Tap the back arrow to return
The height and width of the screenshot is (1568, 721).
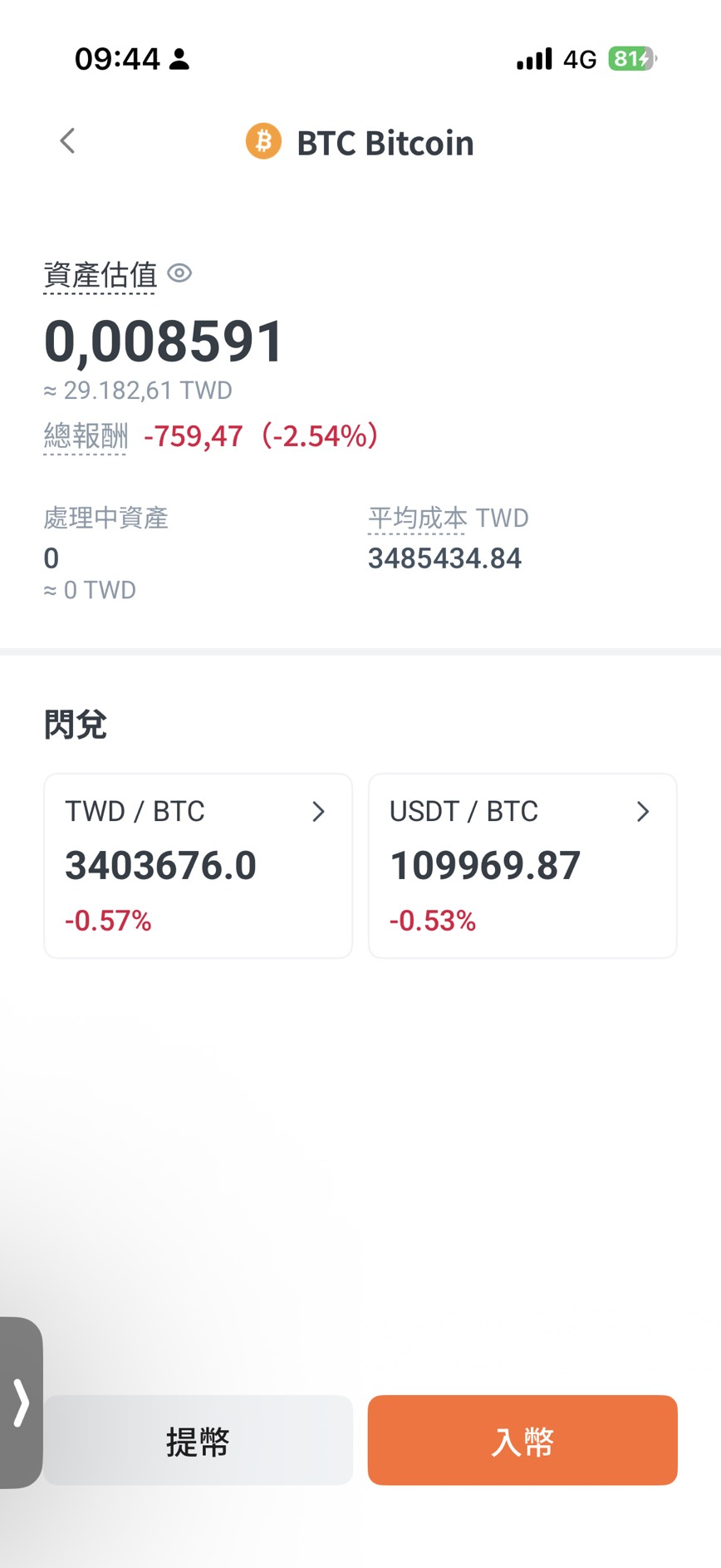tap(66, 141)
